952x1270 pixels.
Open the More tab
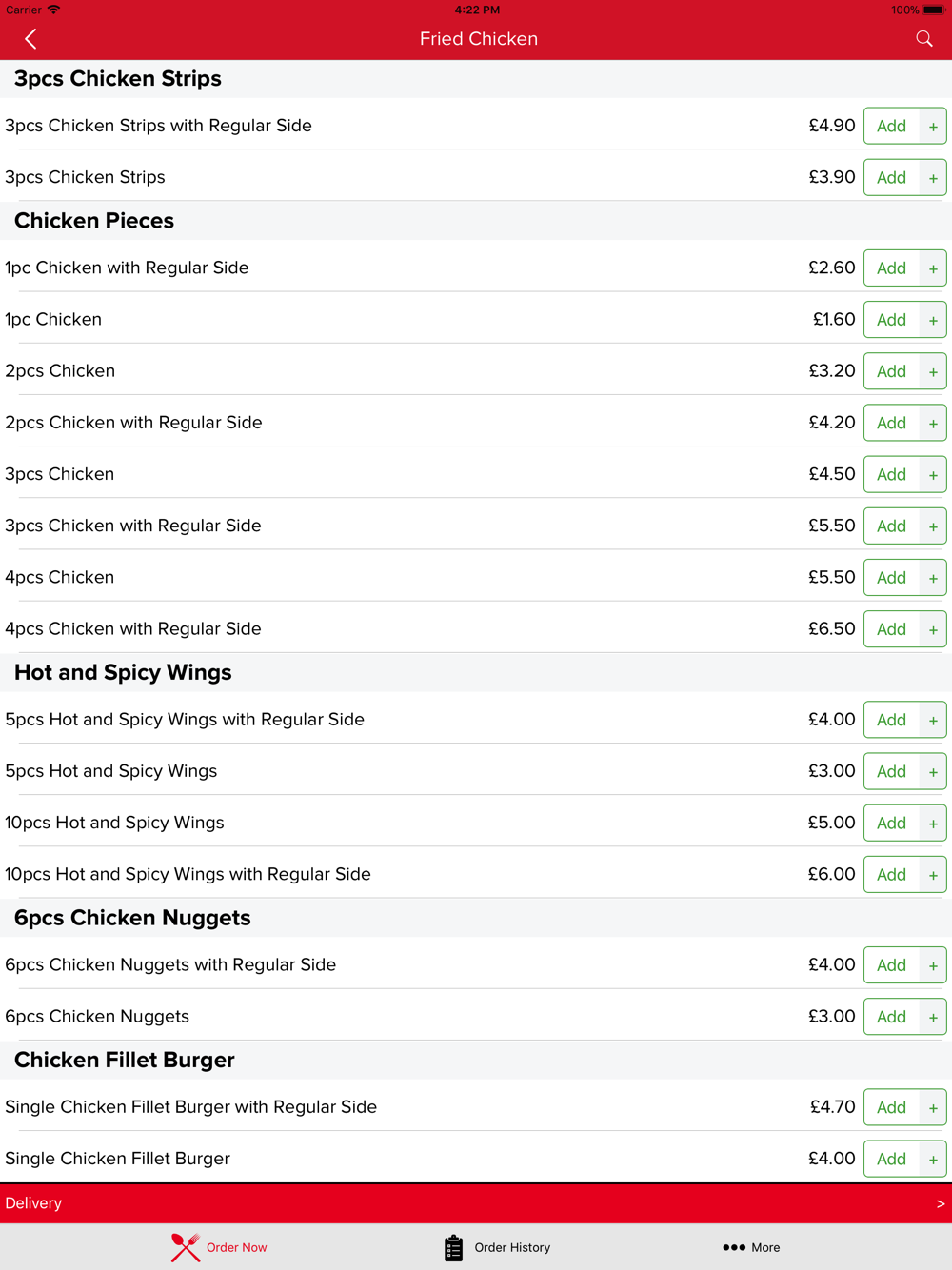tap(751, 1247)
